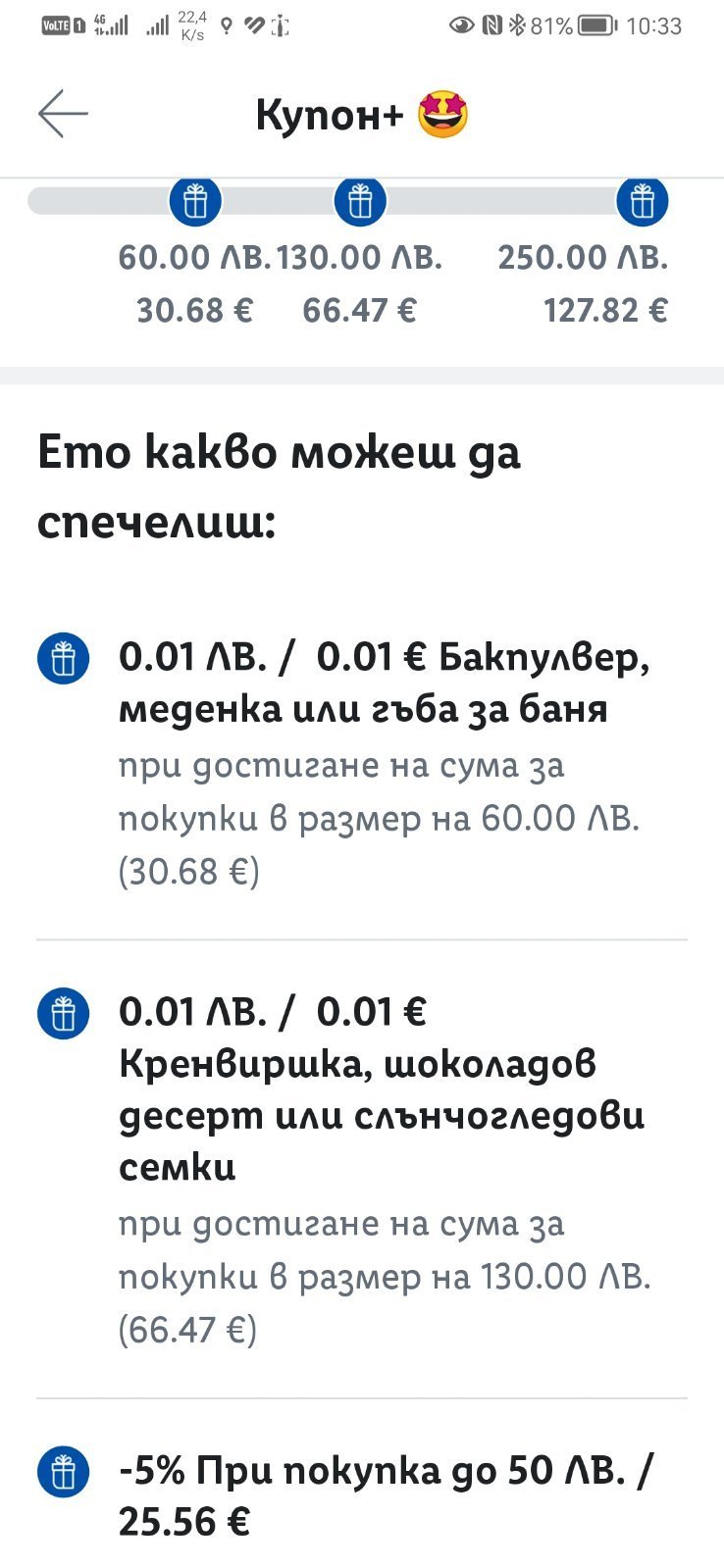This screenshot has height=1568, width=724.
Task: Go back from the Купон+ screen
Action: tap(63, 114)
